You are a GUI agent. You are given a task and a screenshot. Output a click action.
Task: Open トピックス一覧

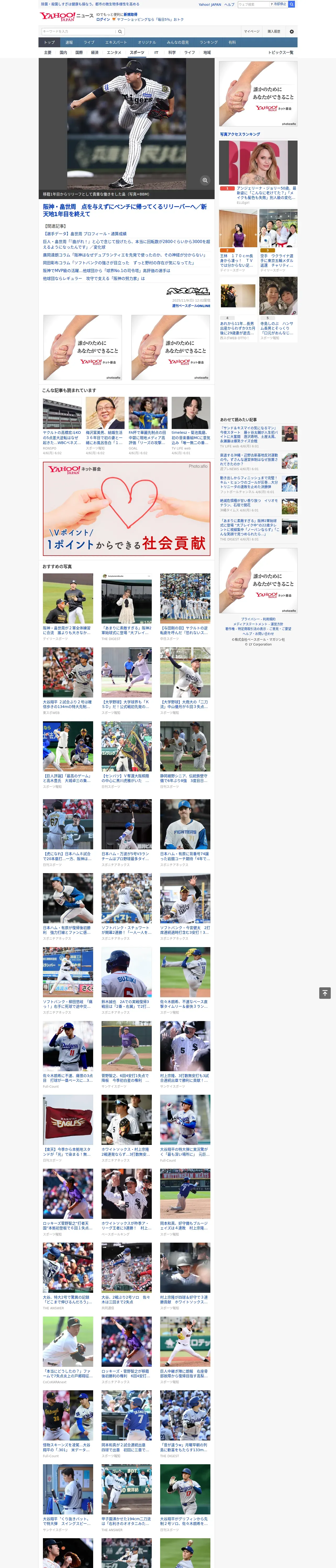point(281,52)
